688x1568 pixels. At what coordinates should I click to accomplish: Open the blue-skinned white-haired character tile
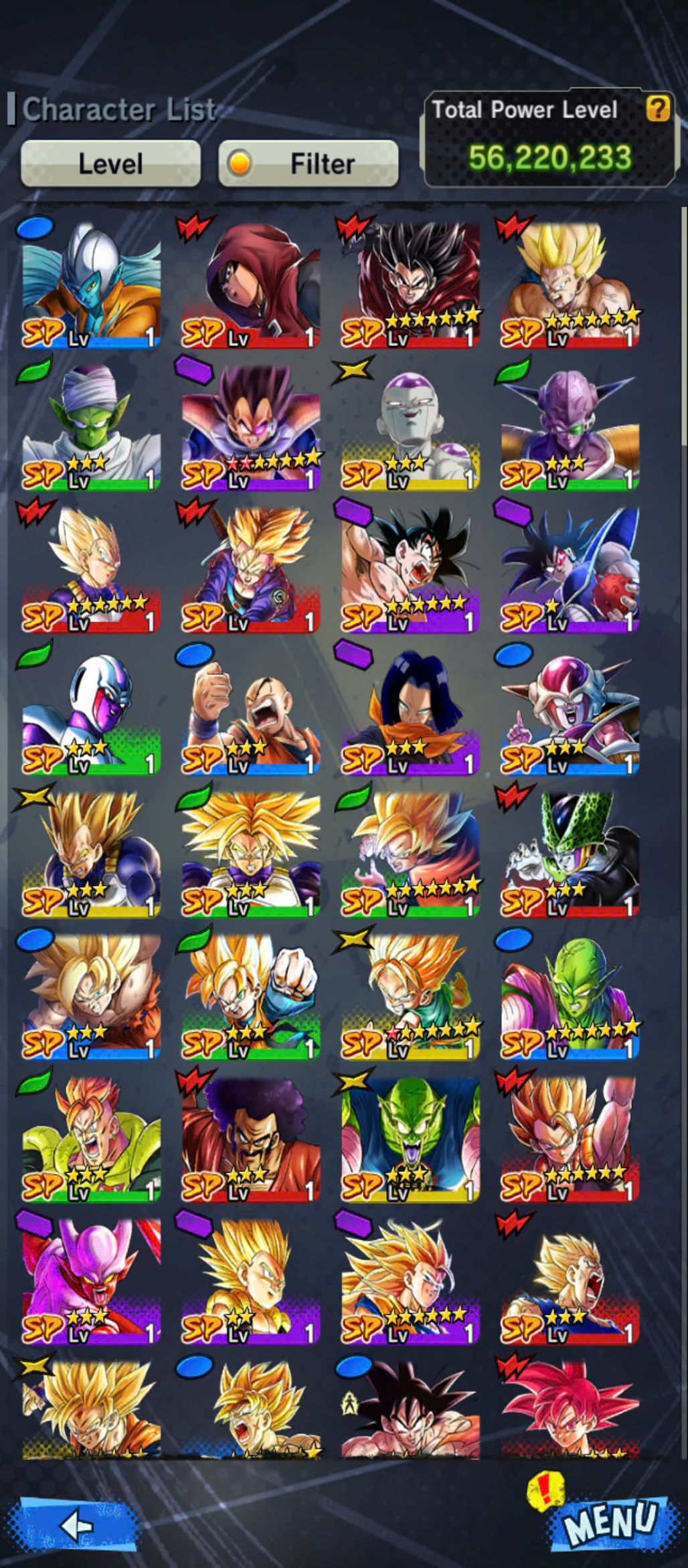point(91,285)
